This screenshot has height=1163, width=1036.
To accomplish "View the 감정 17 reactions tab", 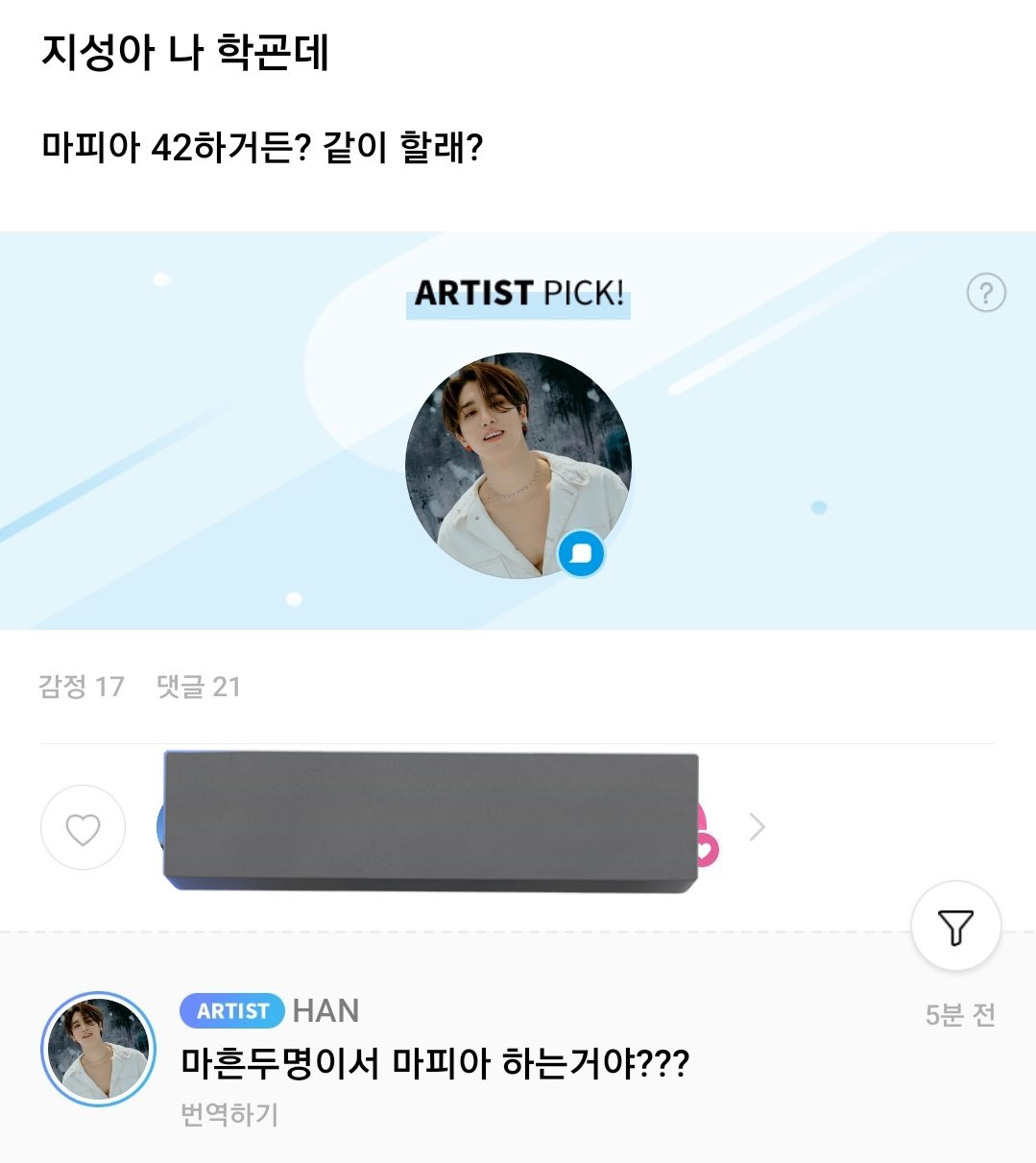I will (x=84, y=688).
